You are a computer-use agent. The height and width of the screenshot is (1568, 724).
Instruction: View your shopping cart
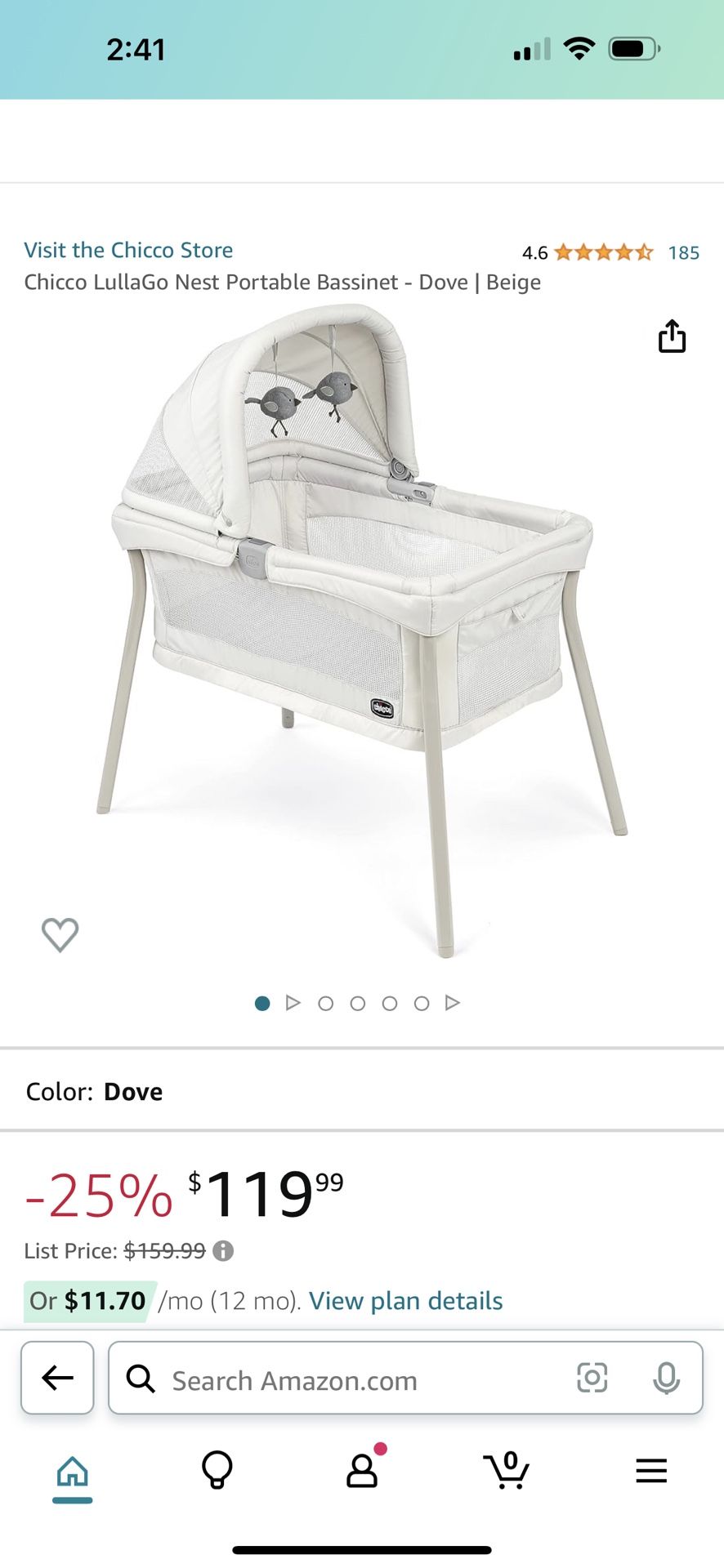coord(507,1470)
